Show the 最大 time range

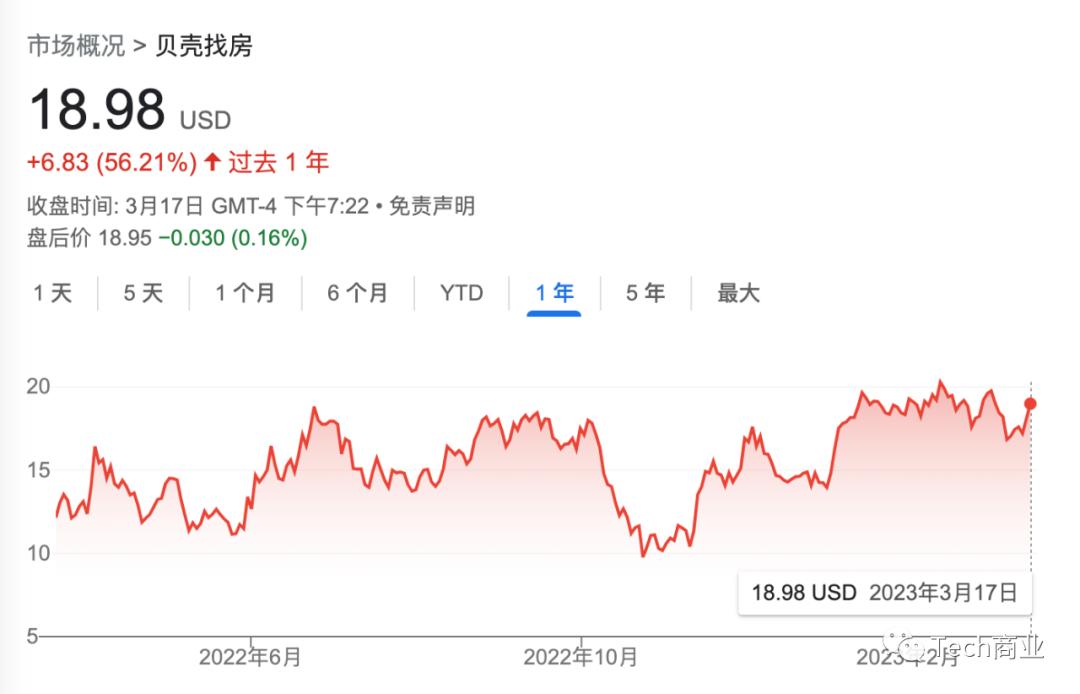click(x=738, y=293)
